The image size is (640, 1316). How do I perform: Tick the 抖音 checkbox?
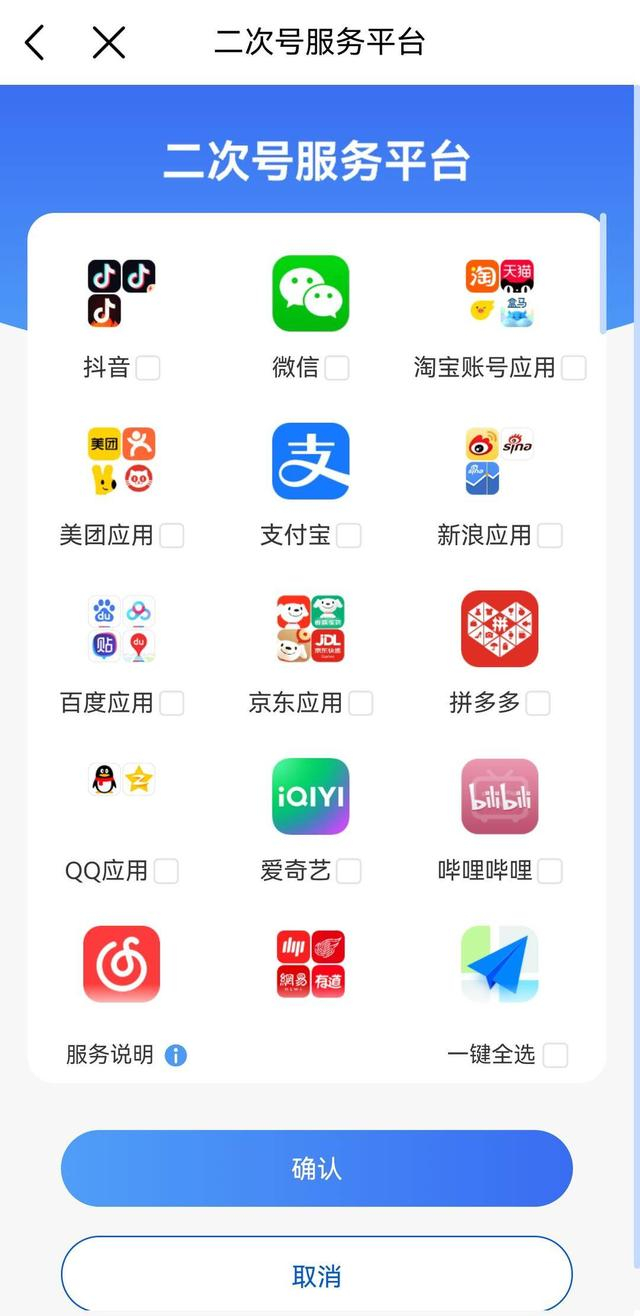click(x=148, y=368)
